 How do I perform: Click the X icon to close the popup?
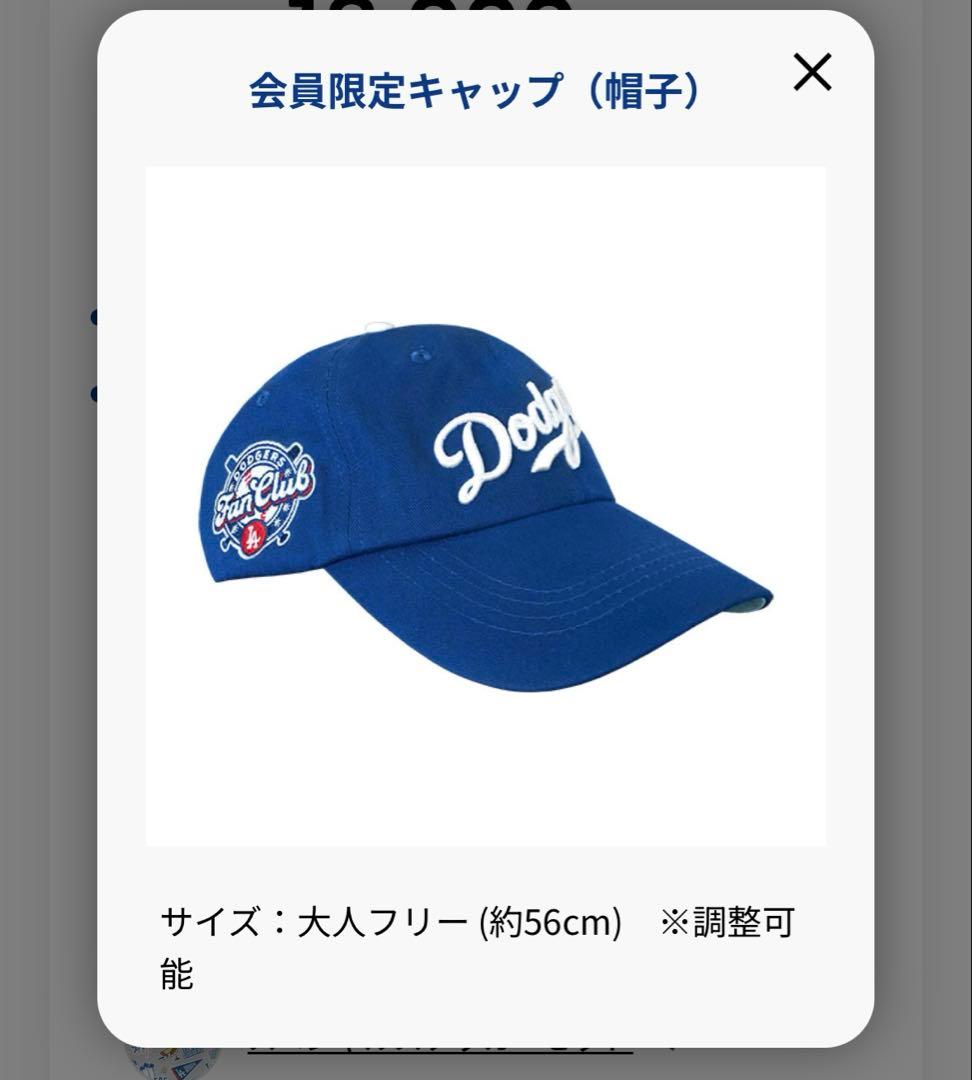[x=812, y=71]
